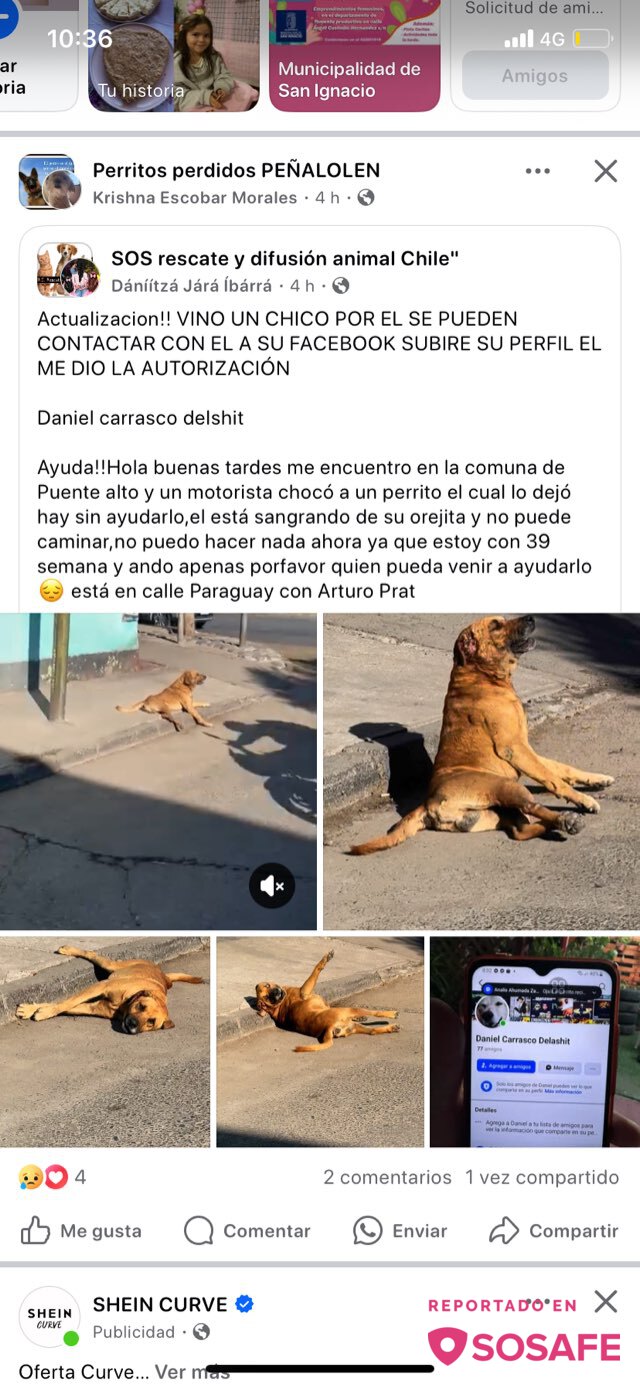Open Perritos perdidos PEÑALOLEN group page
640x1386 pixels.
point(236,171)
